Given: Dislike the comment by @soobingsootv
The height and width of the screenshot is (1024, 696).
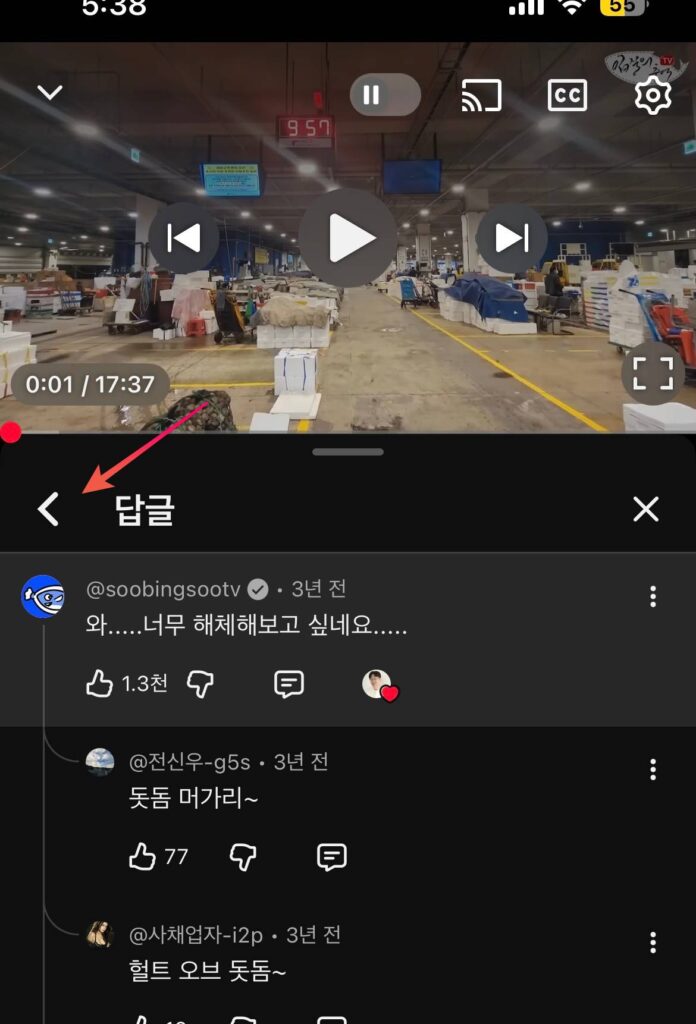Looking at the screenshot, I should (x=201, y=684).
